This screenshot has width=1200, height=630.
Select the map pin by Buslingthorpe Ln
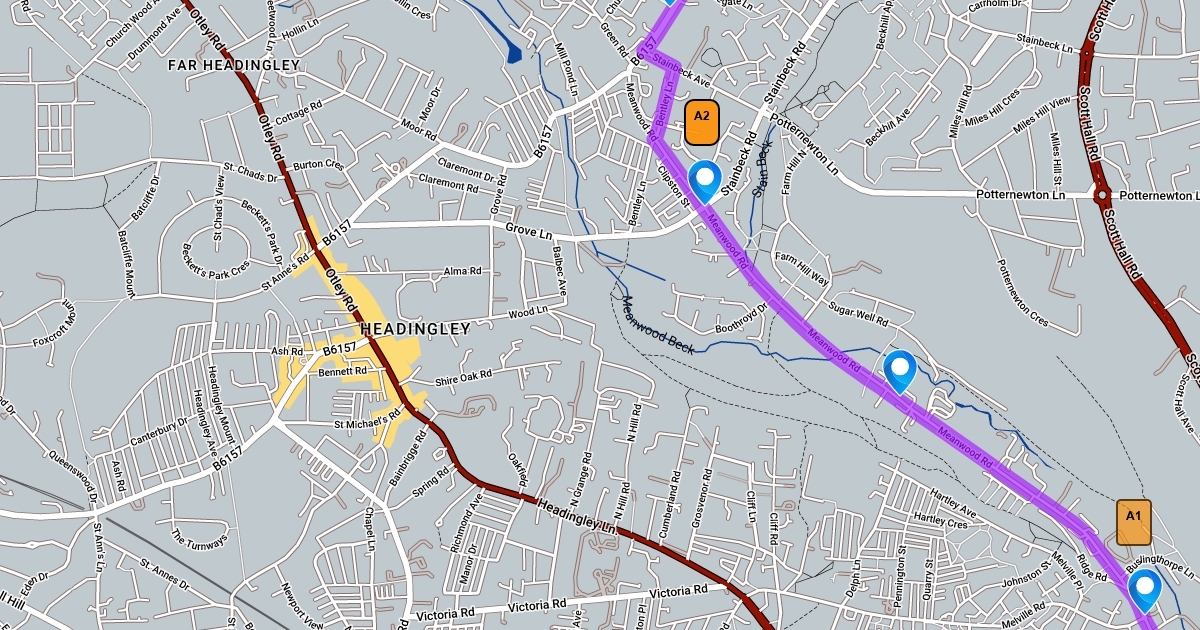[1145, 588]
